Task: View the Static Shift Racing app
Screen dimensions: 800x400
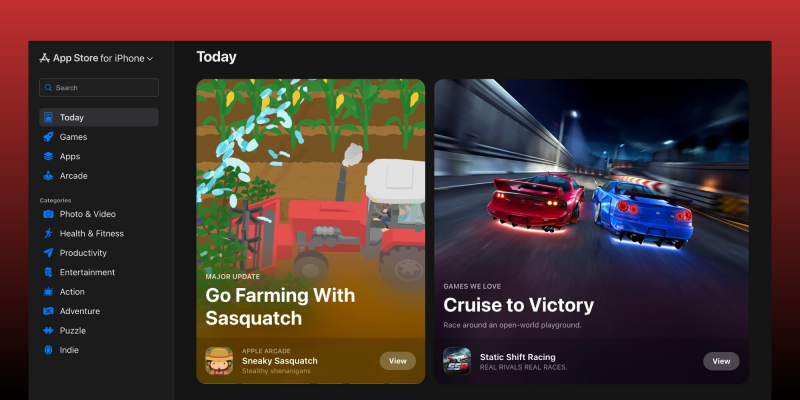Action: (720, 361)
